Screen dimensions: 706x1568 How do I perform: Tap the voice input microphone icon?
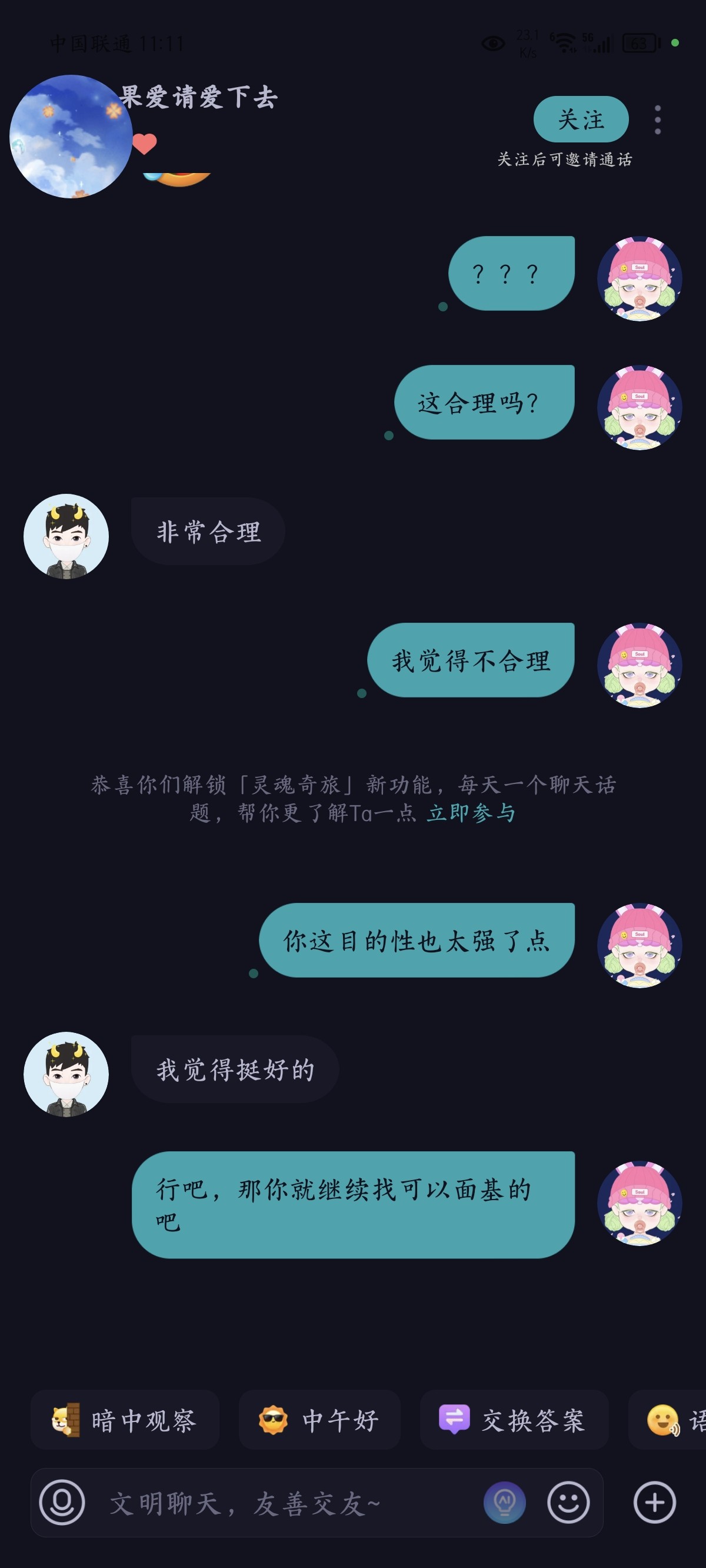point(62,1502)
